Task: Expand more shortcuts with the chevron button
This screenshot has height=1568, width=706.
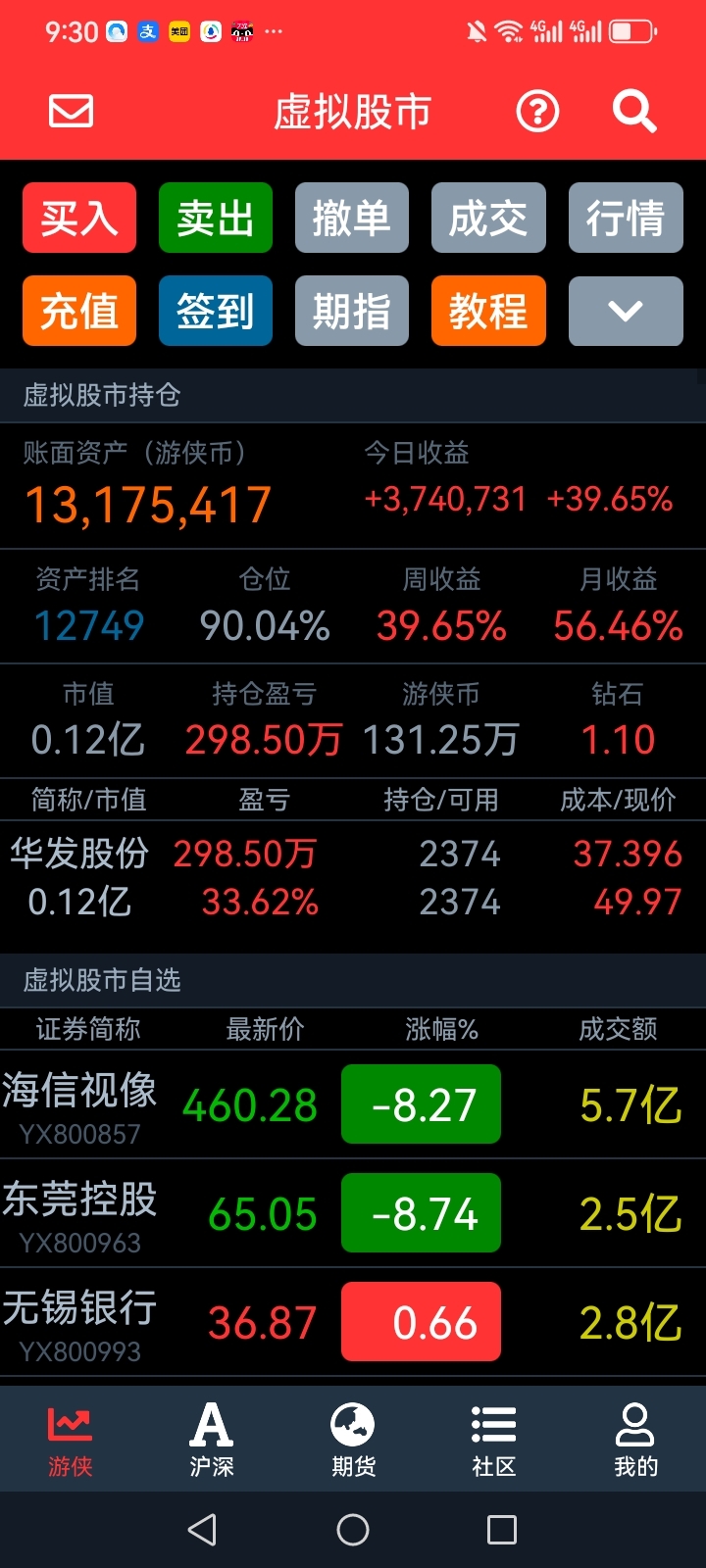Action: click(626, 311)
